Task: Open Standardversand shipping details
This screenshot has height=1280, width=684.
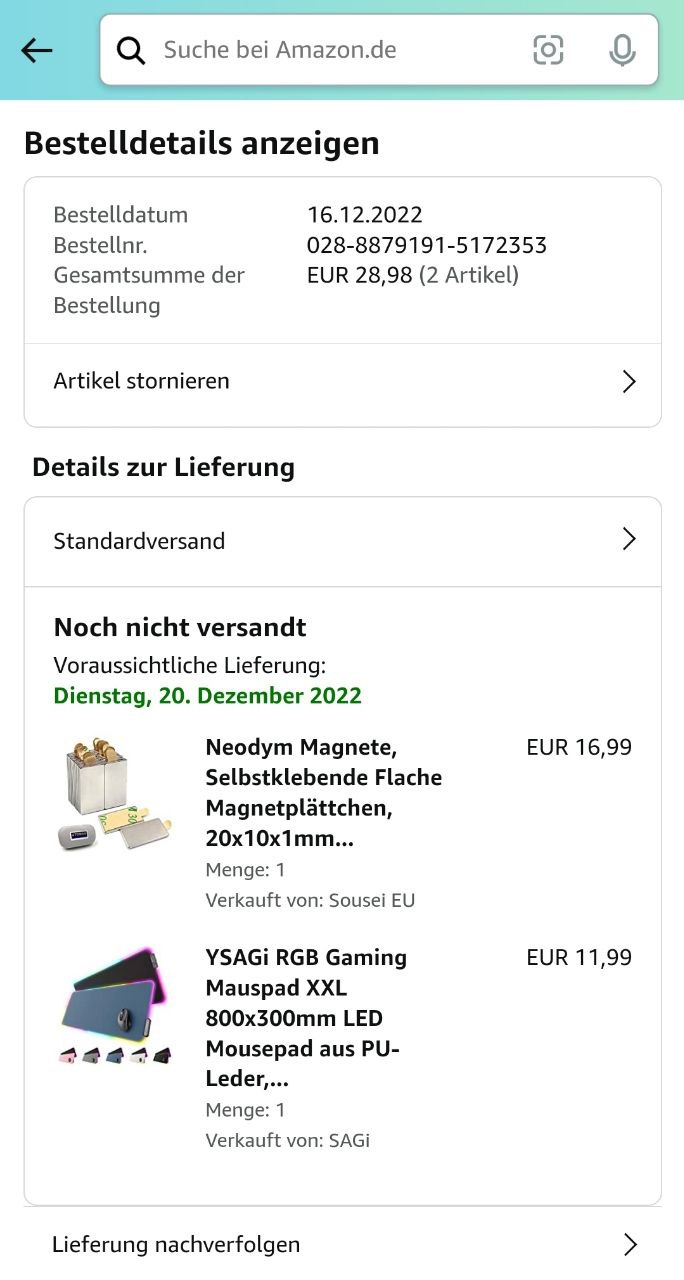Action: coord(342,541)
